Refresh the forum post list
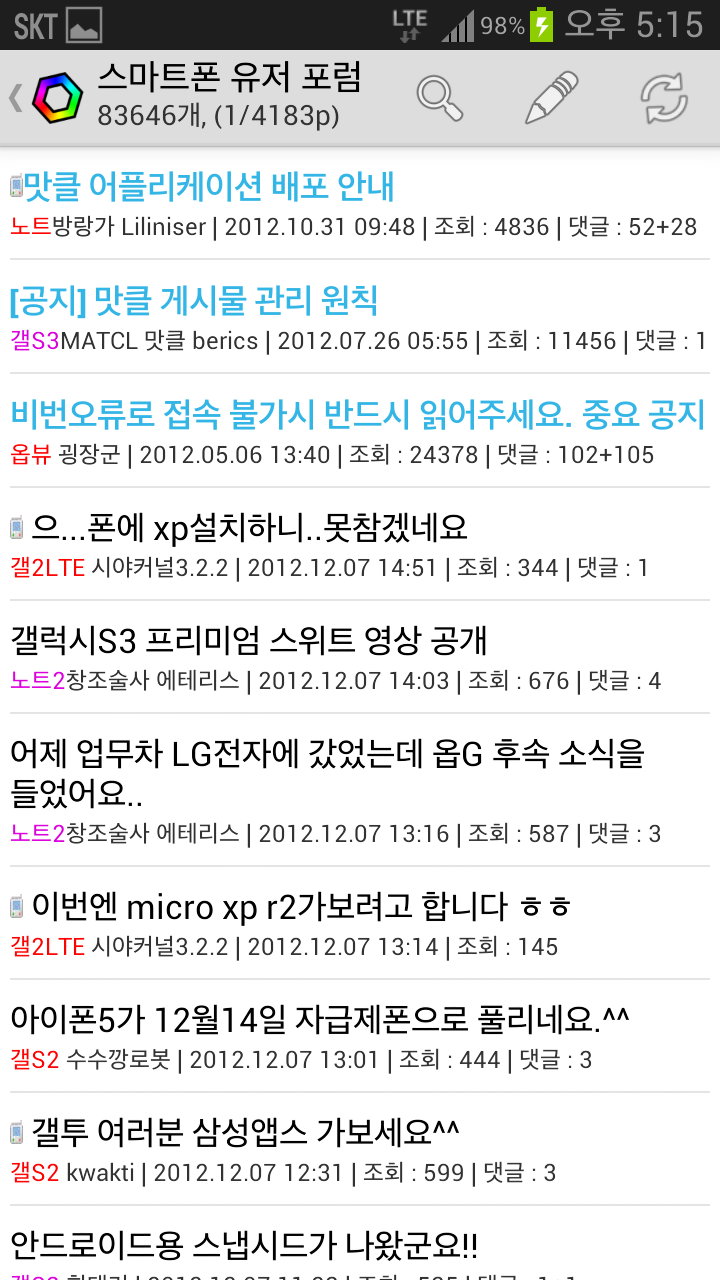Image resolution: width=720 pixels, height=1280 pixels. pos(664,97)
